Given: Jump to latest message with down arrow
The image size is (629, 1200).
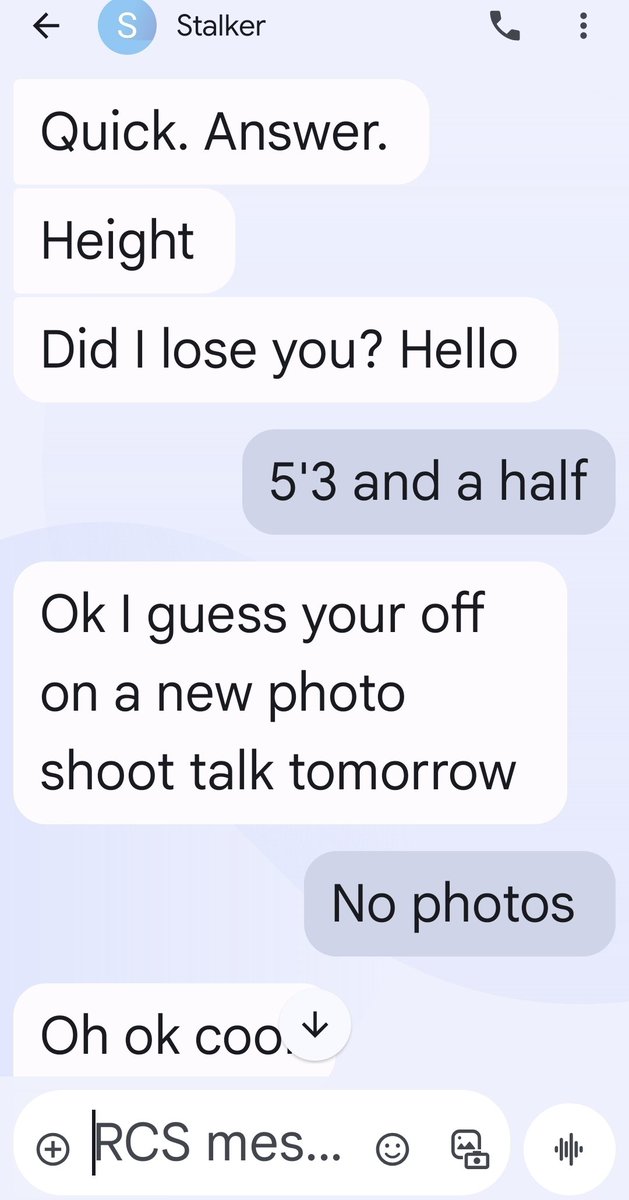Looking at the screenshot, I should pyautogui.click(x=314, y=1025).
